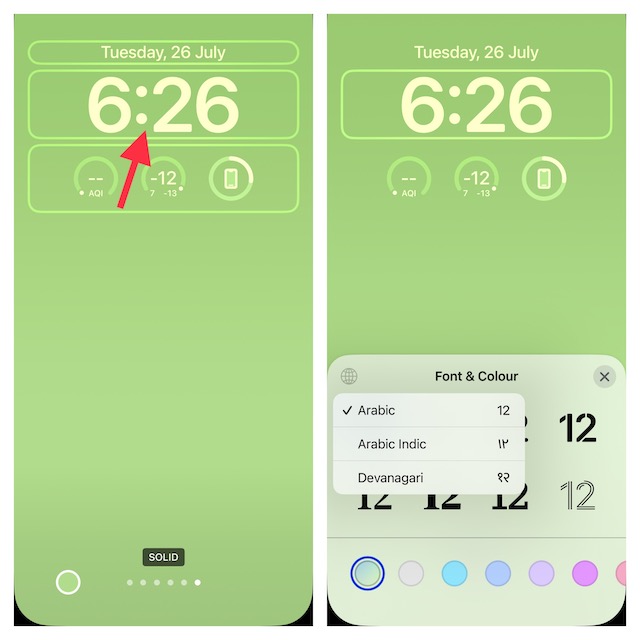The width and height of the screenshot is (640, 640).
Task: Select the magenta purple colour swatch
Action: point(584,573)
